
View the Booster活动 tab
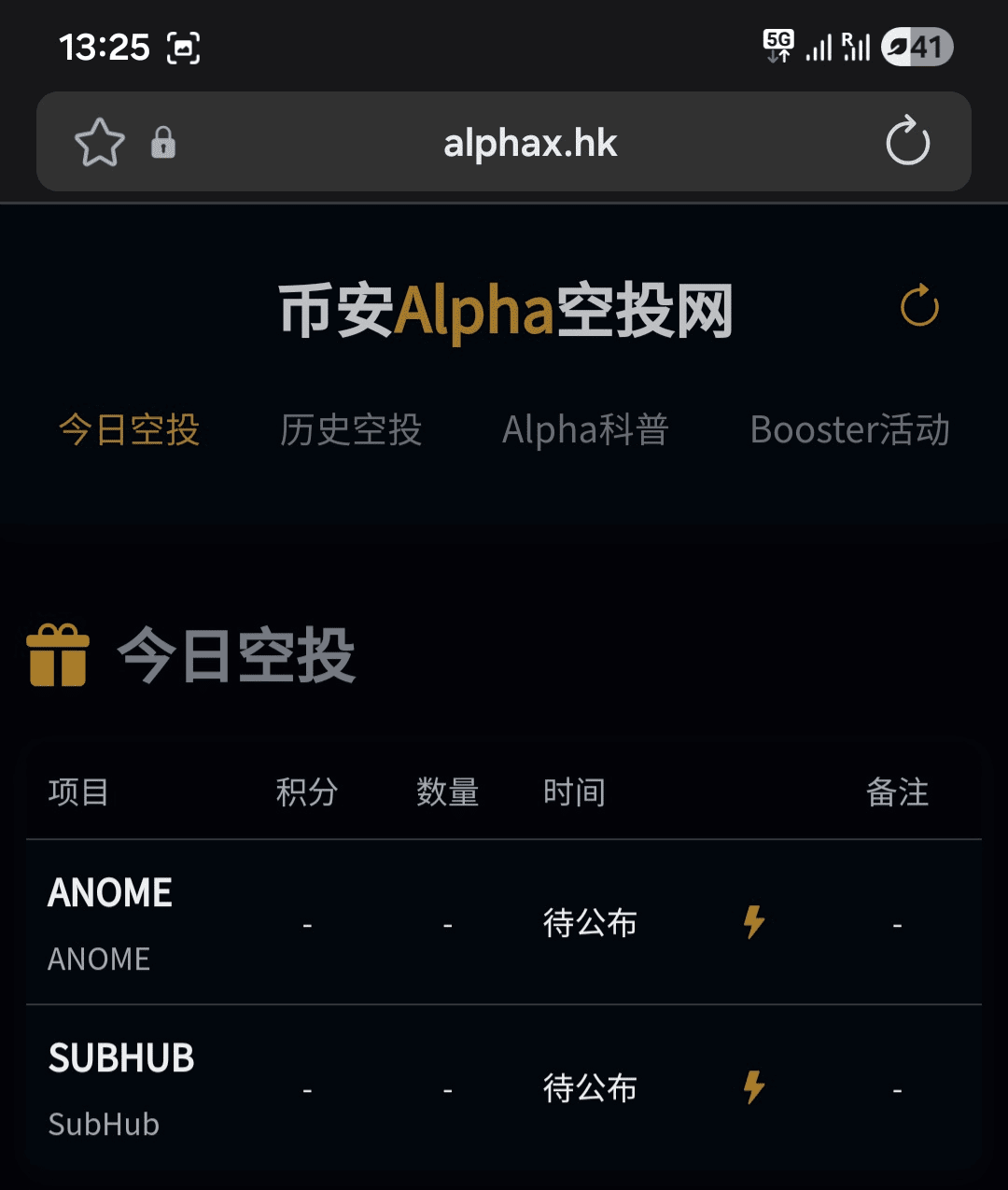[x=849, y=430]
